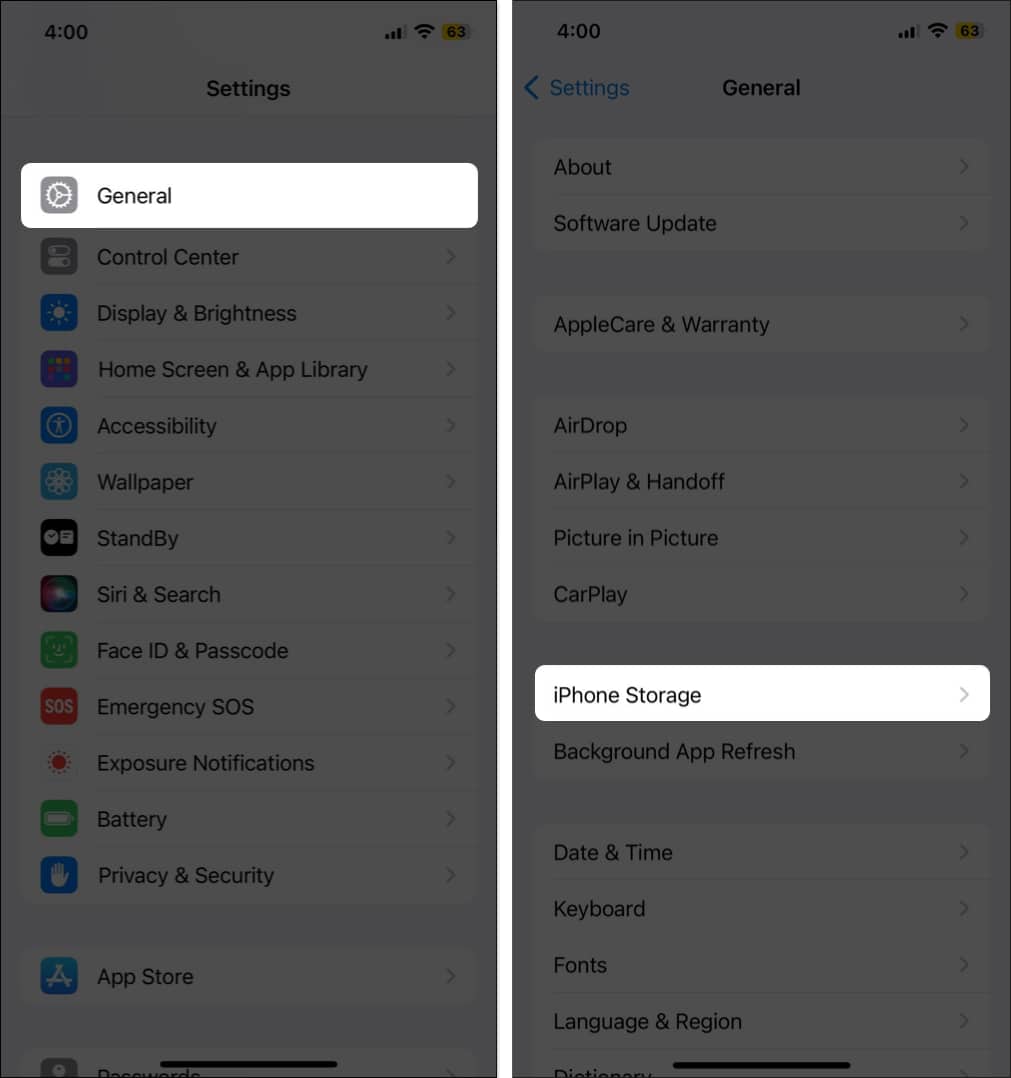Open Date & Time settings
Image resolution: width=1011 pixels, height=1078 pixels.
[x=761, y=853]
